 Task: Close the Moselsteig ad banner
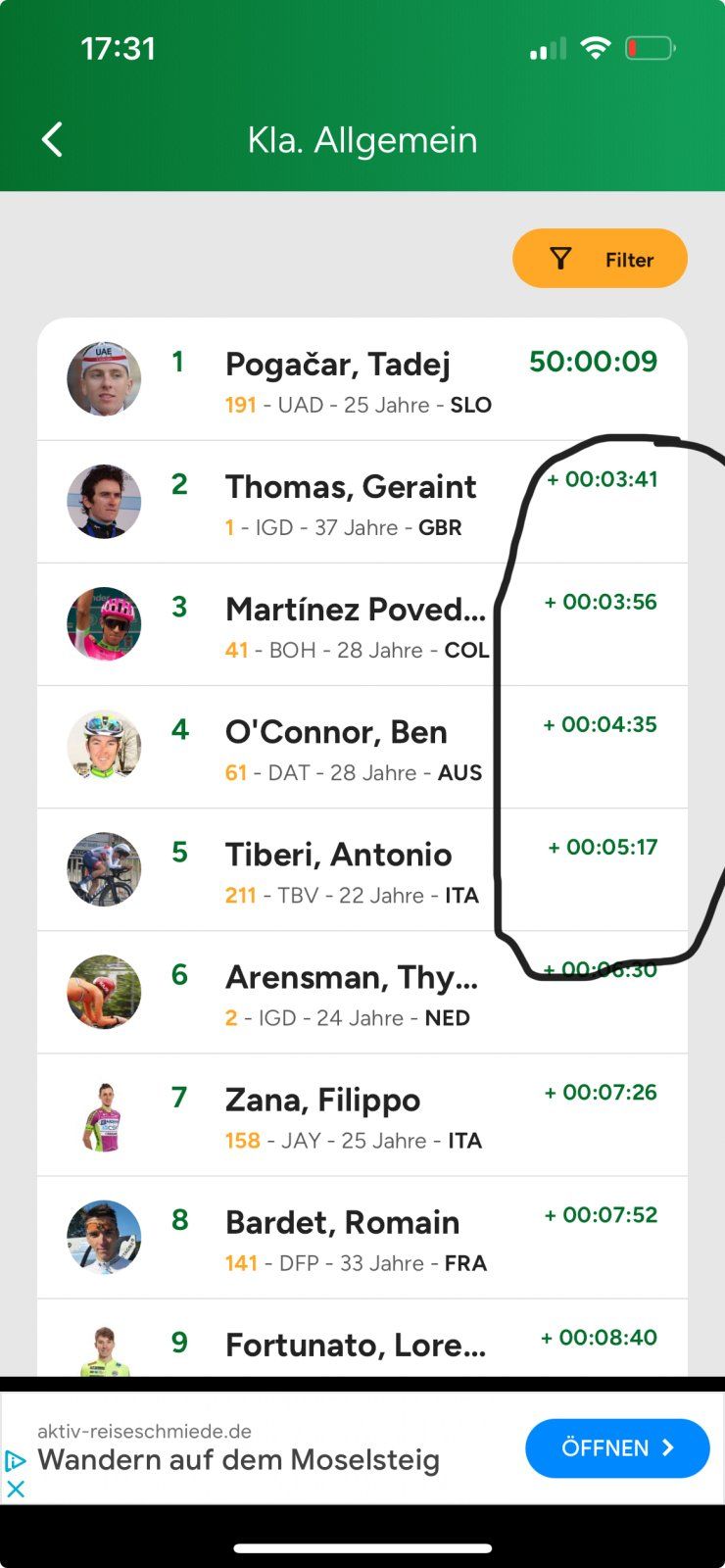click(16, 1489)
